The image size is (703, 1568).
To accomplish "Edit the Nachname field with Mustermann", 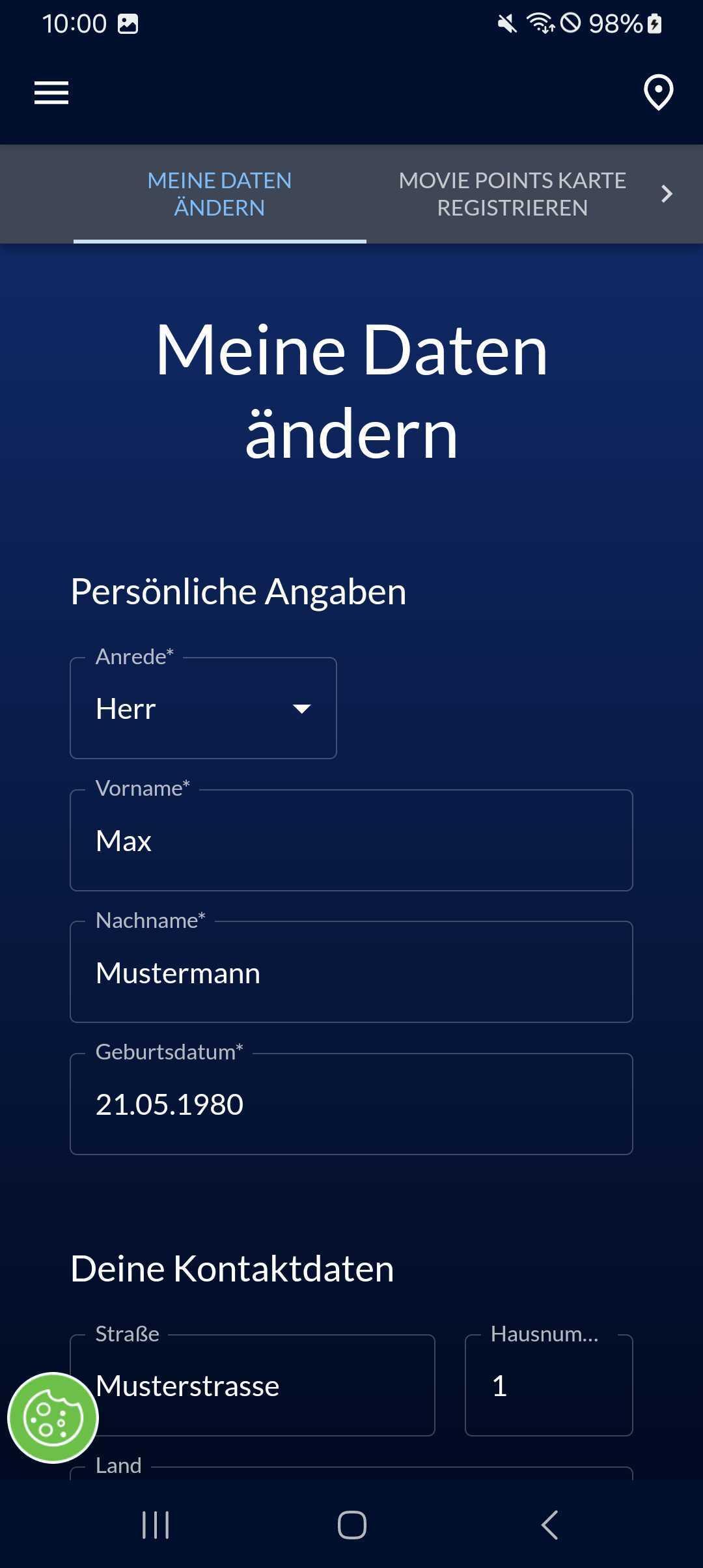I will pos(351,972).
